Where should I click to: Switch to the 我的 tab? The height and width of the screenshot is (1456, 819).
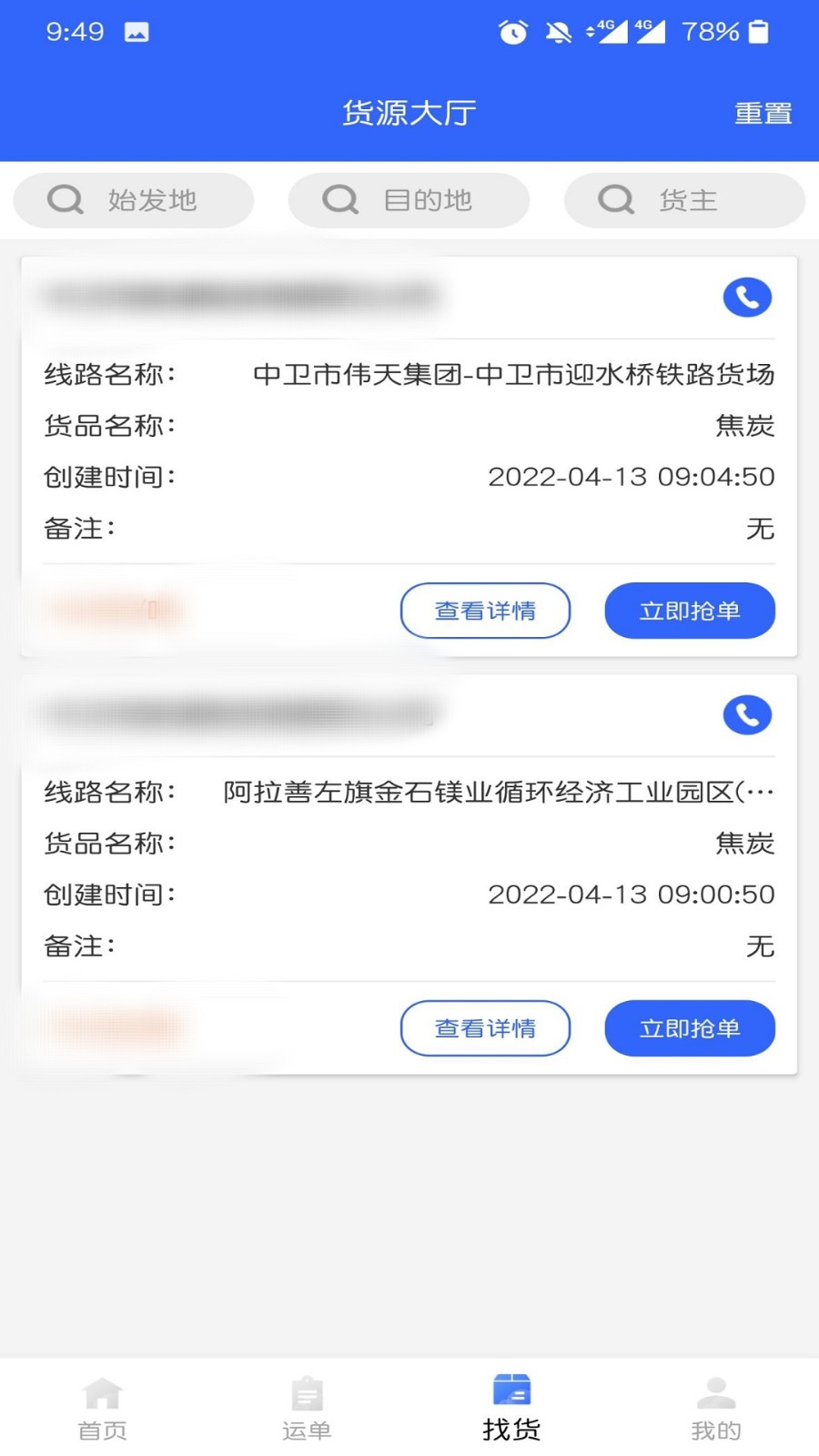pyautogui.click(x=716, y=1406)
